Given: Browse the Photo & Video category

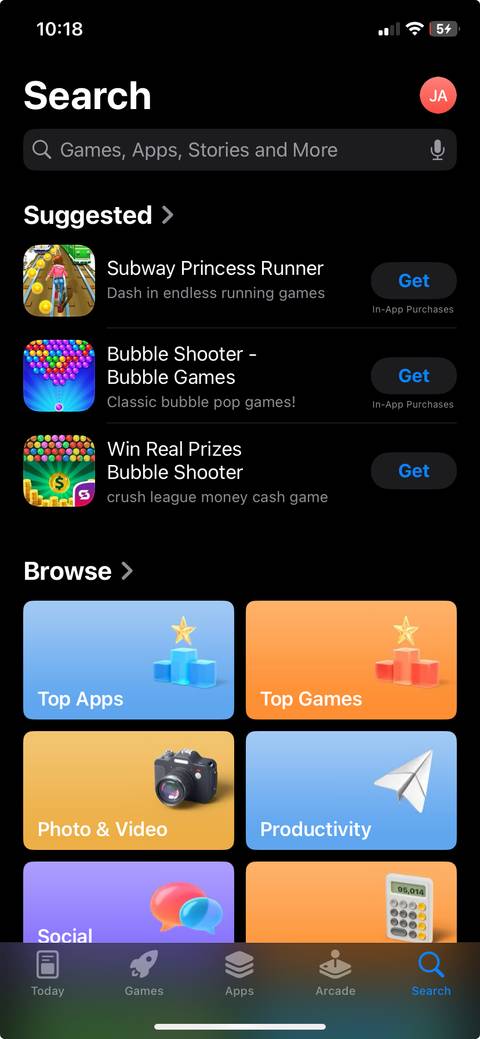Looking at the screenshot, I should (129, 791).
